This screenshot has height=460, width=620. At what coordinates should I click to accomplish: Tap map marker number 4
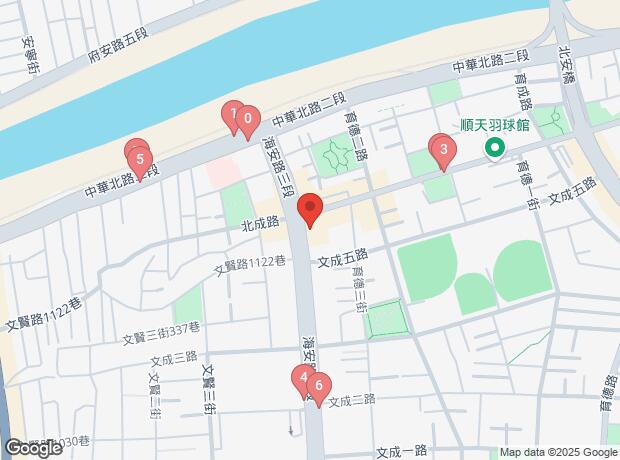(301, 378)
